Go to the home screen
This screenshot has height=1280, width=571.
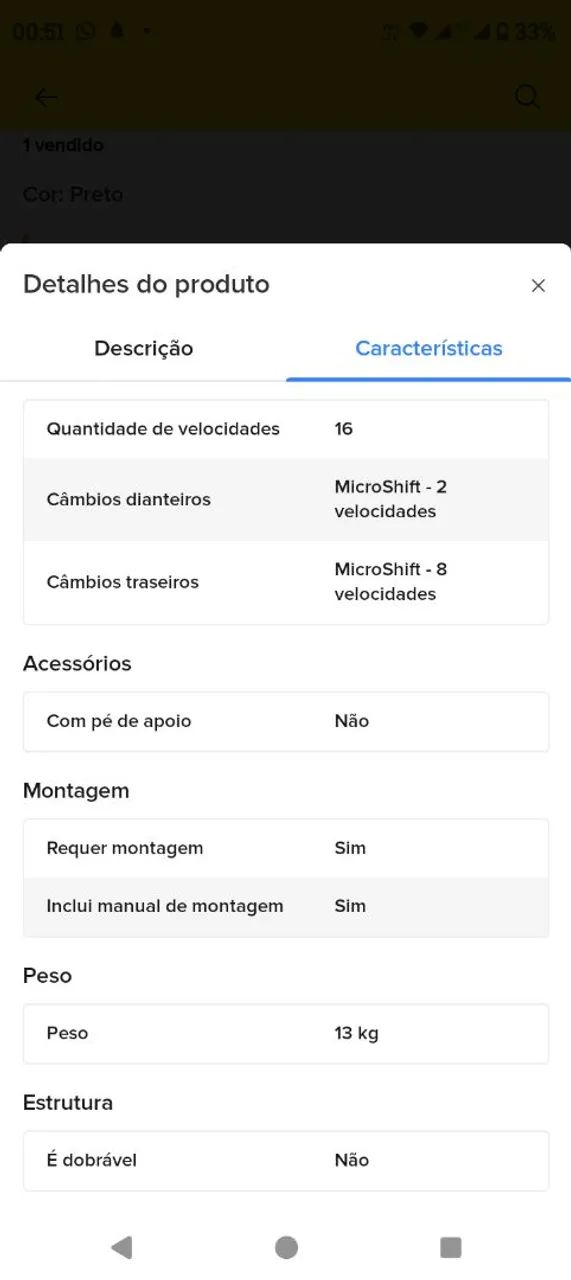[x=286, y=1247]
